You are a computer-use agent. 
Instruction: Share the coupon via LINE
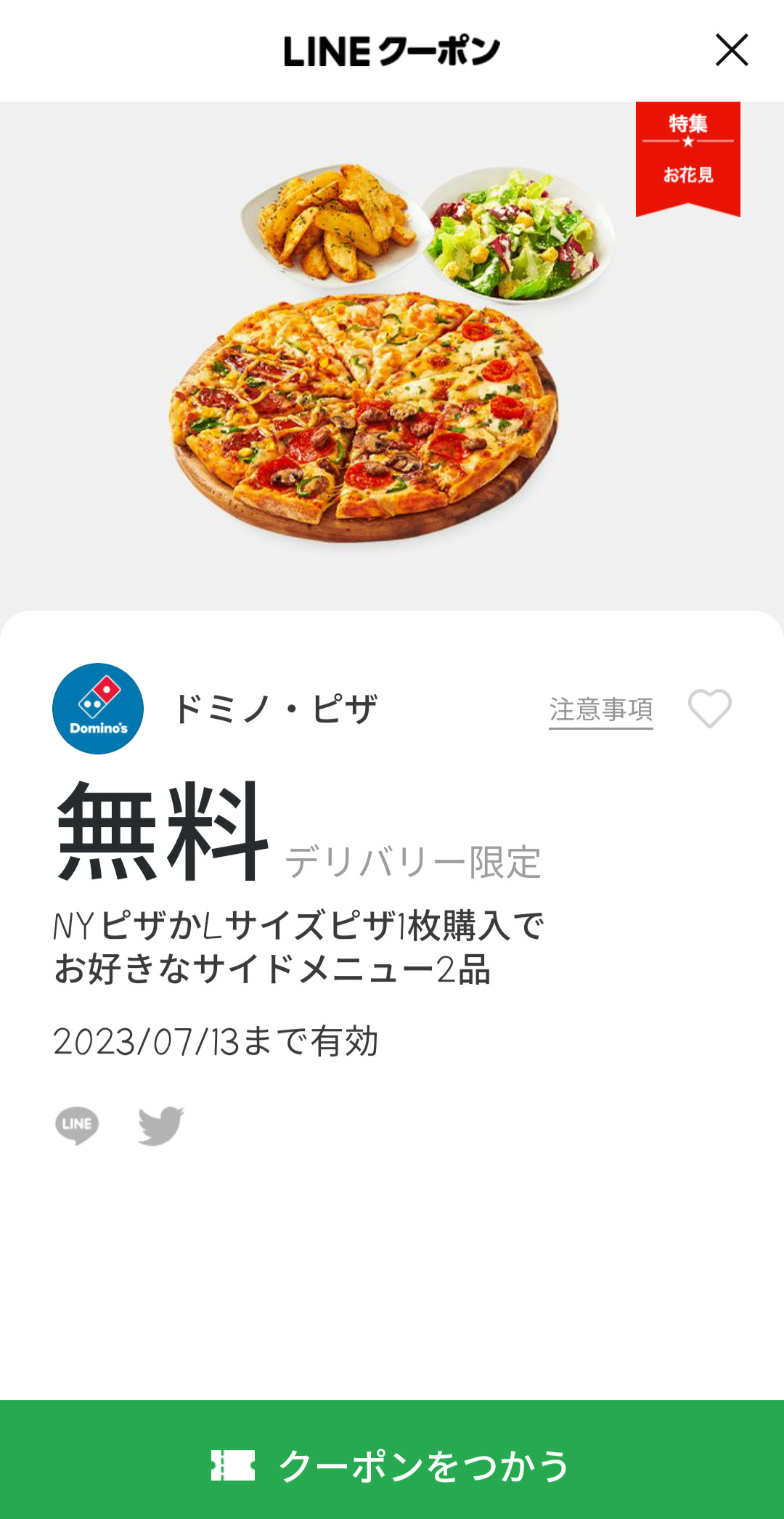[77, 1125]
